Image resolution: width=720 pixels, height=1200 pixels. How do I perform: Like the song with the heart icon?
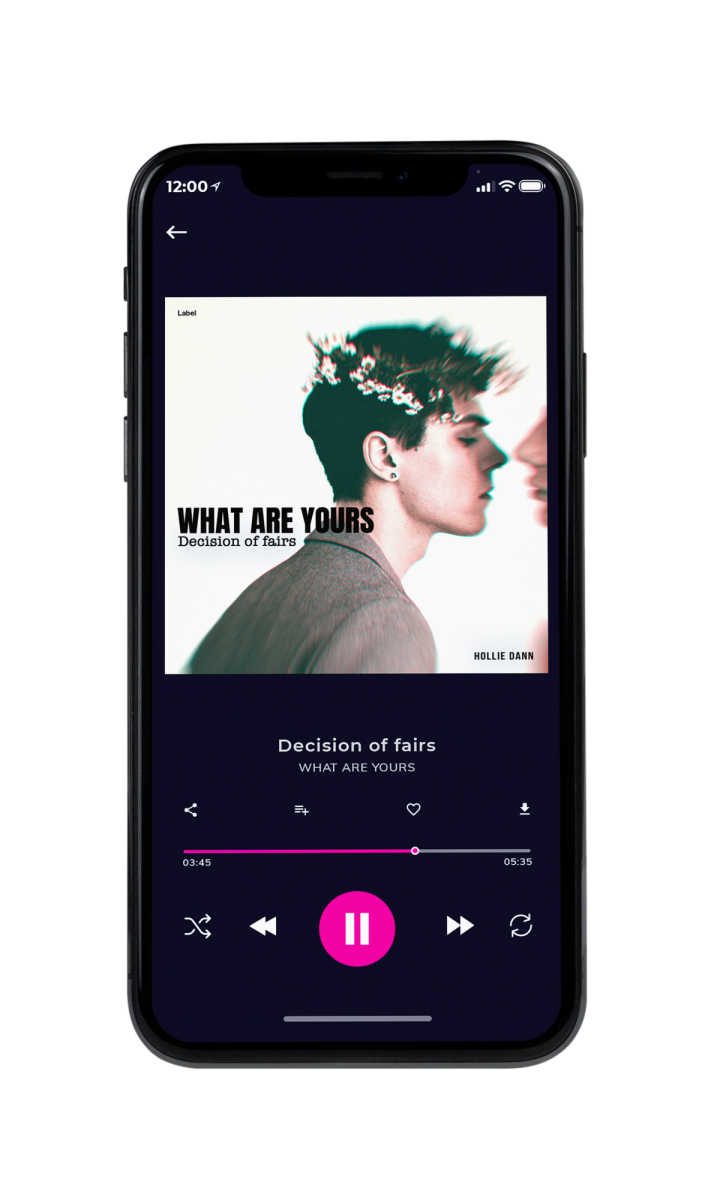[x=413, y=810]
